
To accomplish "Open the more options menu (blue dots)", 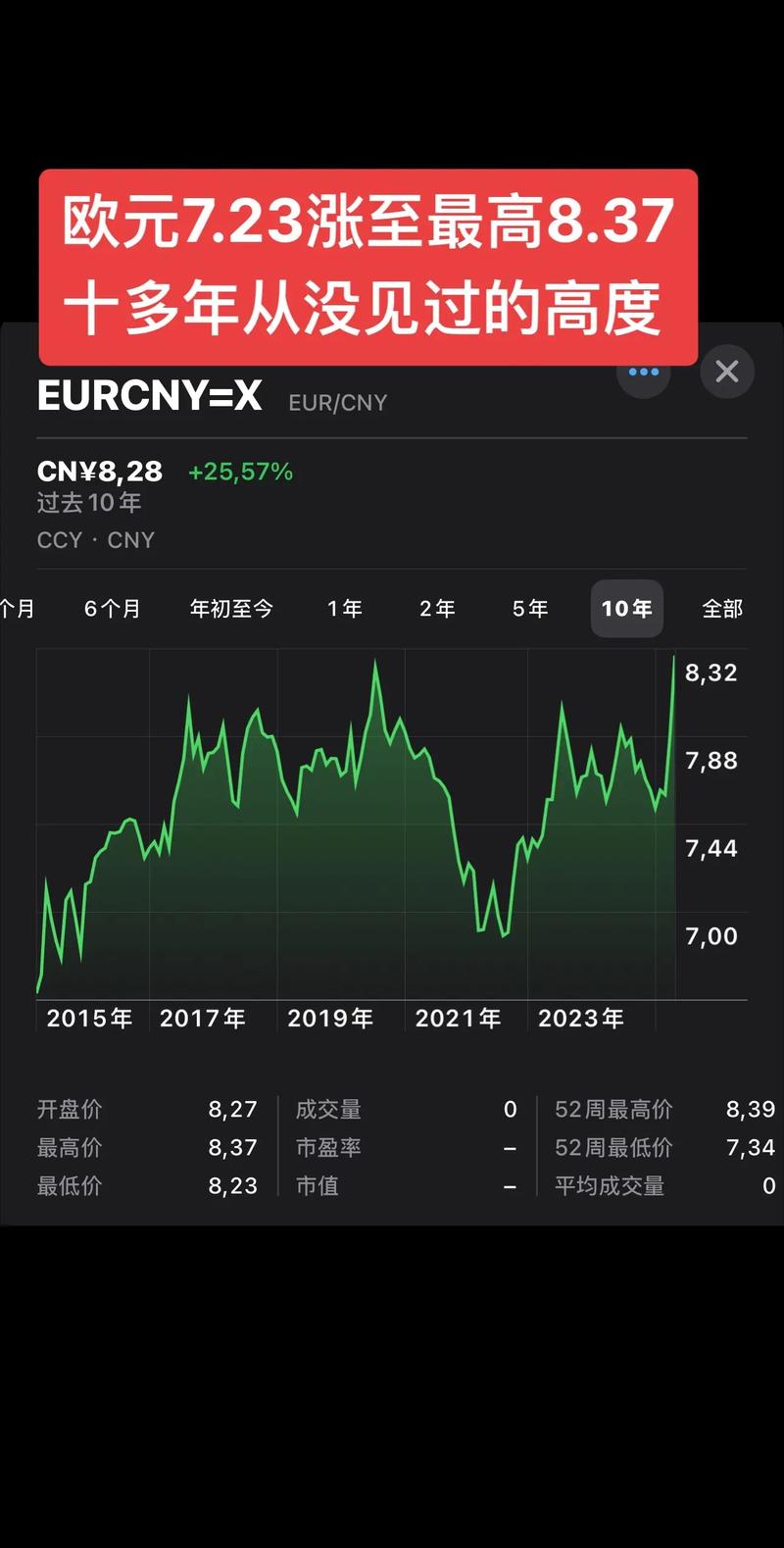I will point(644,372).
